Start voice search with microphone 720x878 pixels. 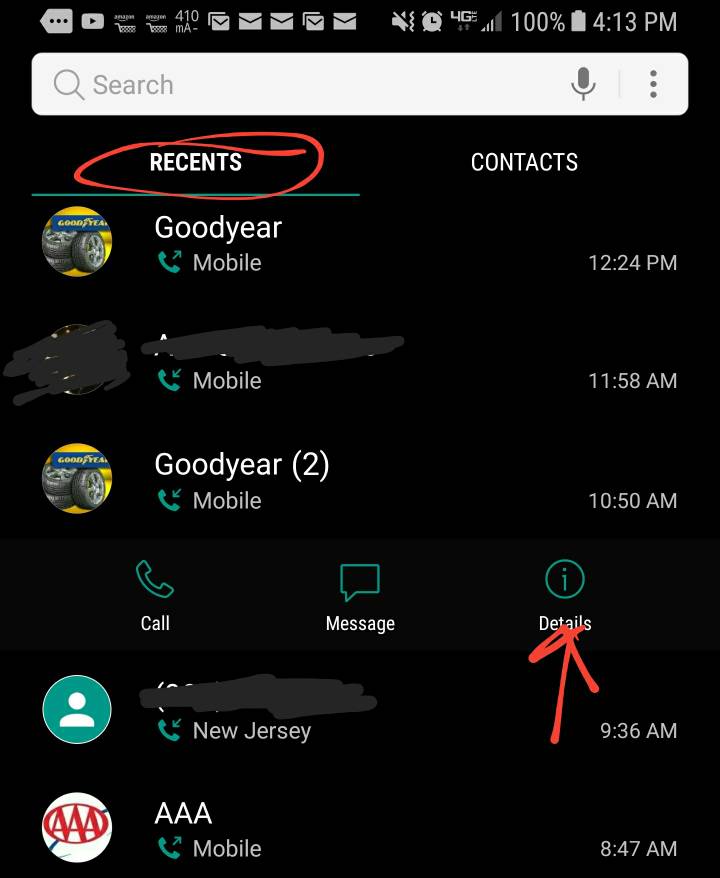pos(583,85)
